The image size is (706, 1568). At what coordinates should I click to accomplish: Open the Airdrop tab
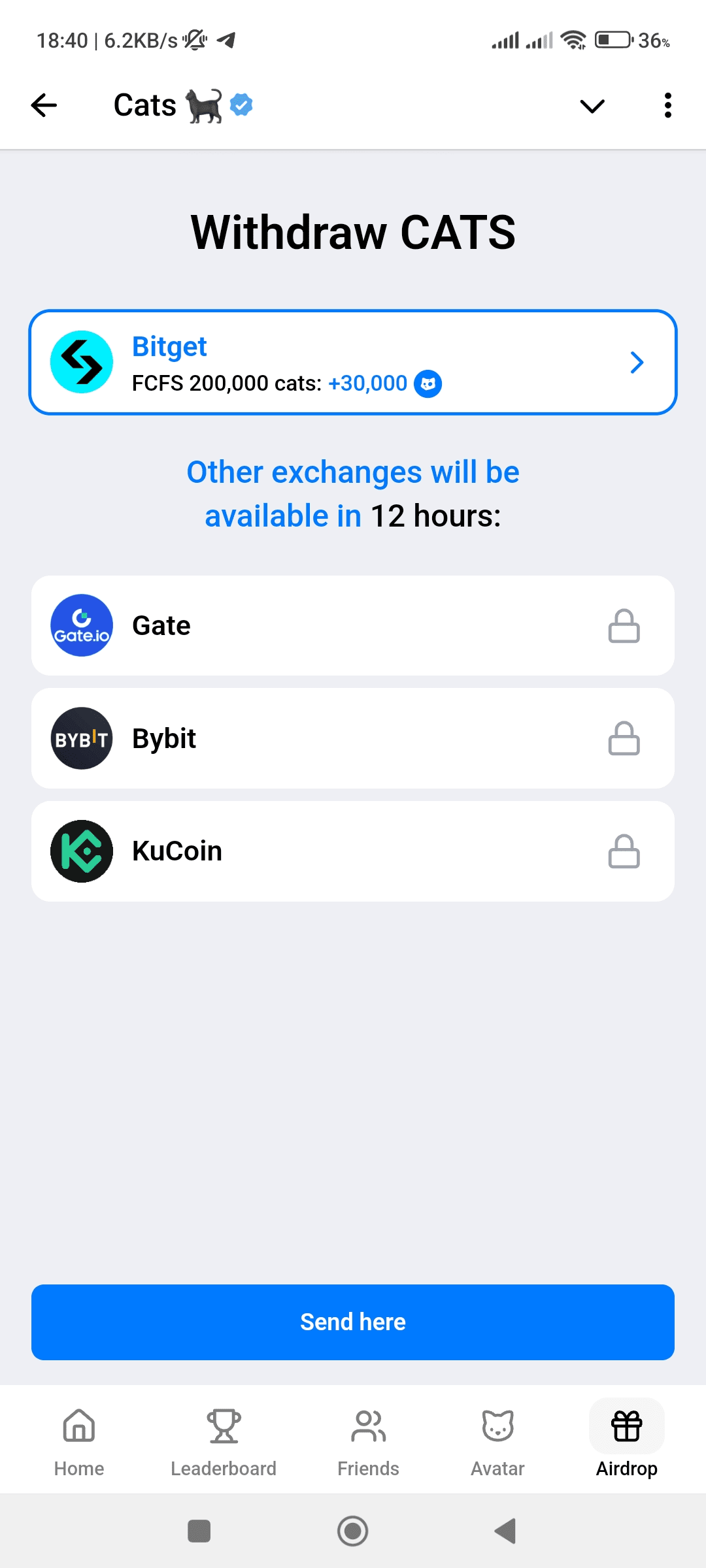(x=626, y=1437)
